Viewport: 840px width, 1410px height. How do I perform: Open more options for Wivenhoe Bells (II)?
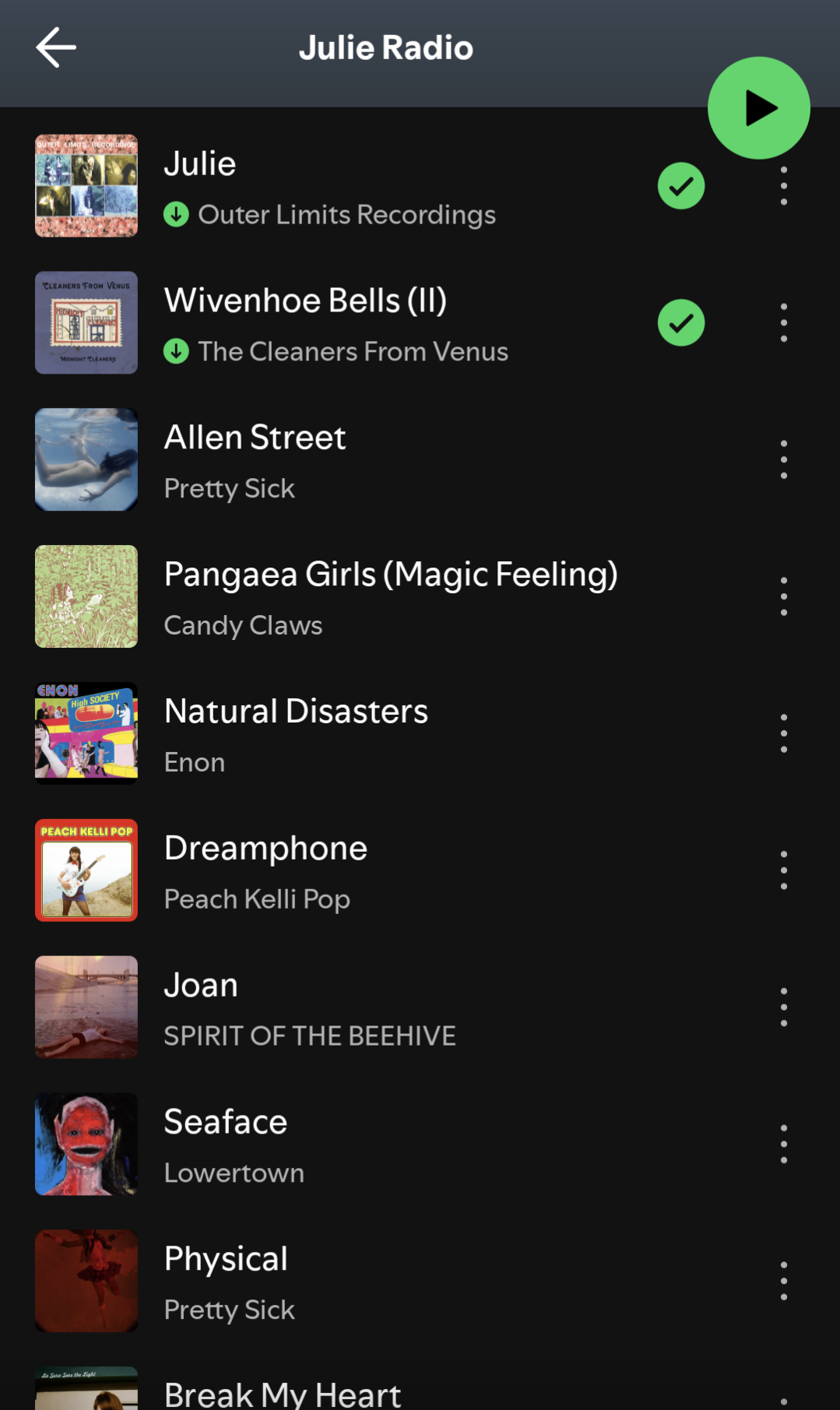click(784, 323)
